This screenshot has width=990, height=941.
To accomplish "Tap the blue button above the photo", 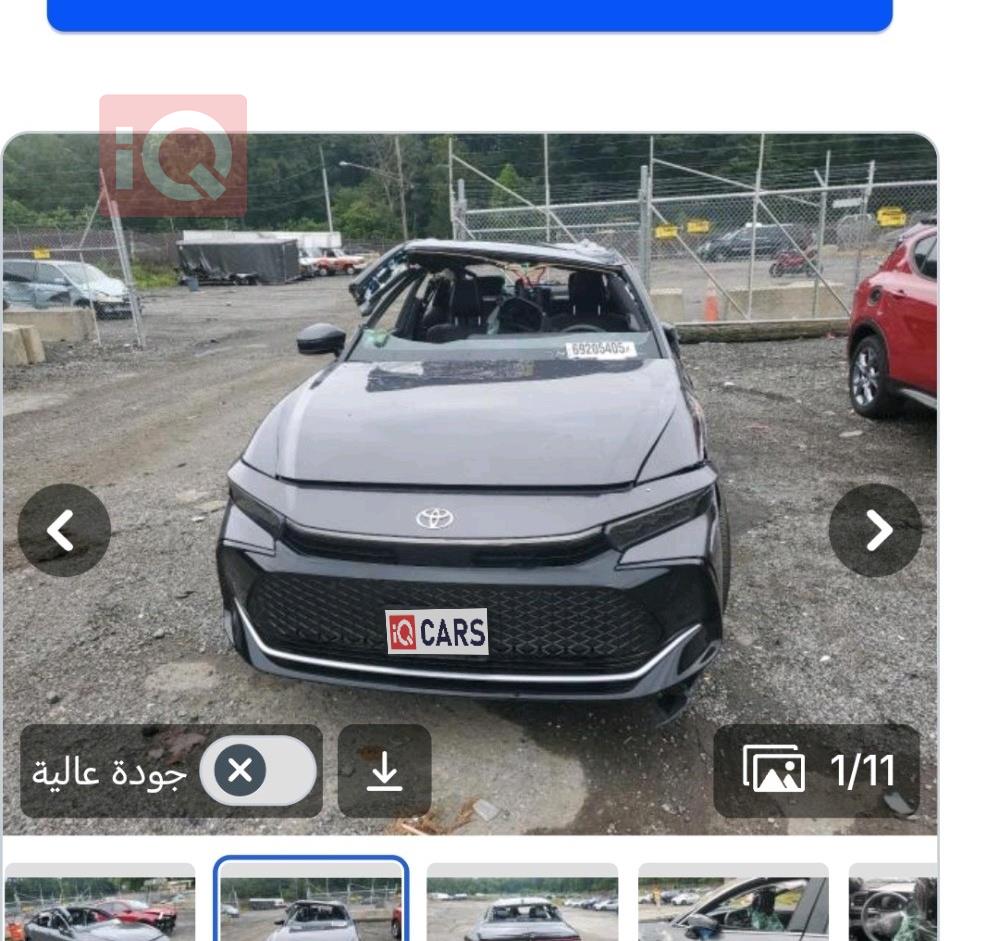I will tap(469, 14).
